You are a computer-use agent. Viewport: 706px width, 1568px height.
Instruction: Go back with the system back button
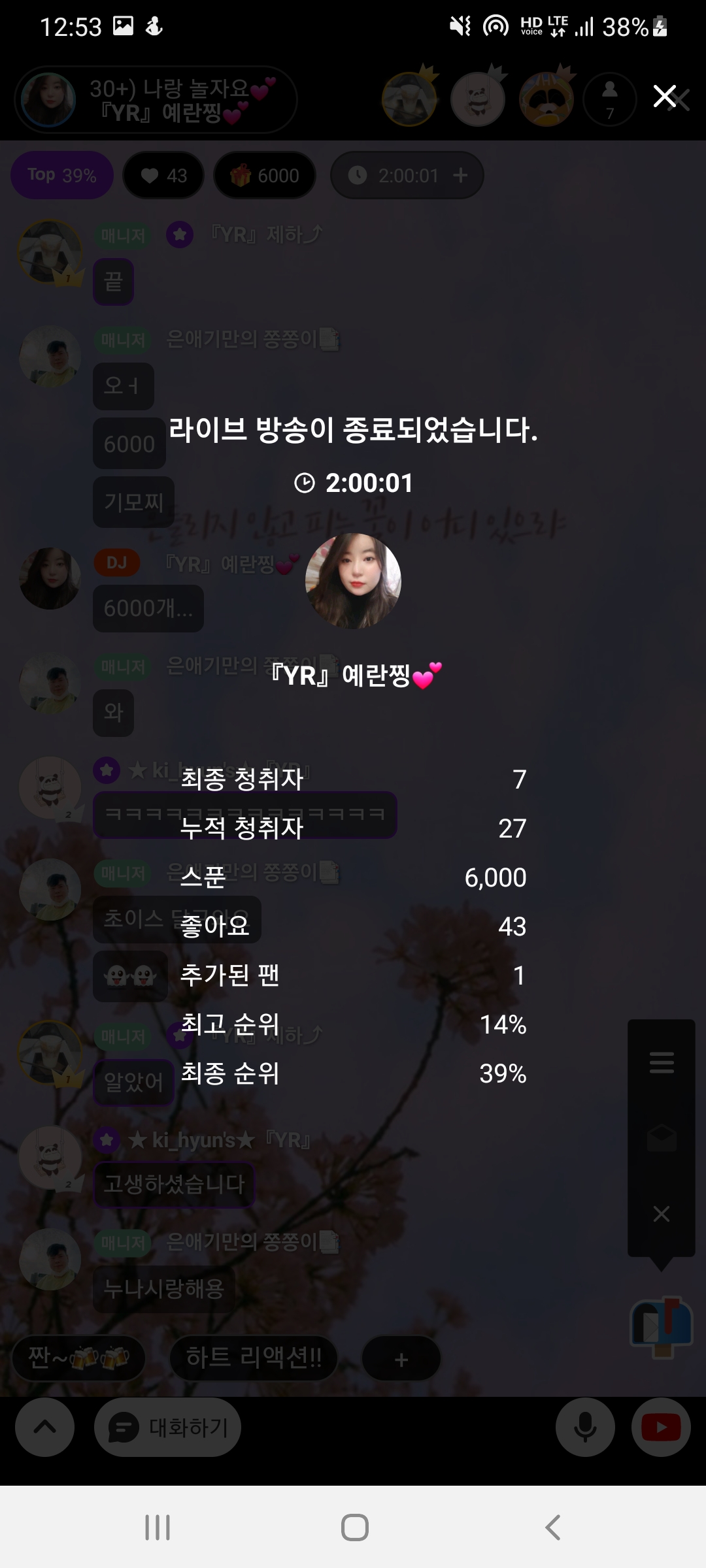[552, 1527]
